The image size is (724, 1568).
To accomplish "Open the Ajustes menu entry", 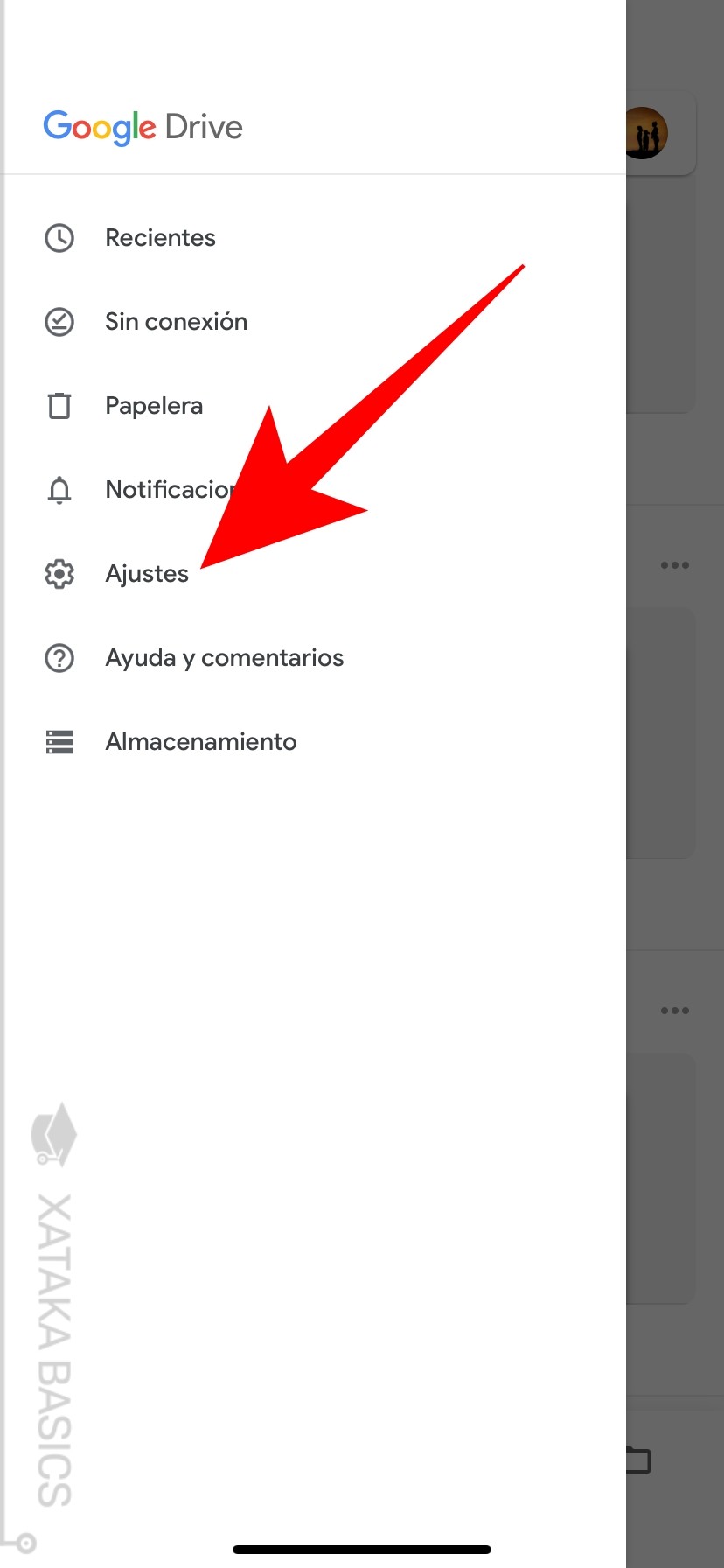I will tap(147, 573).
